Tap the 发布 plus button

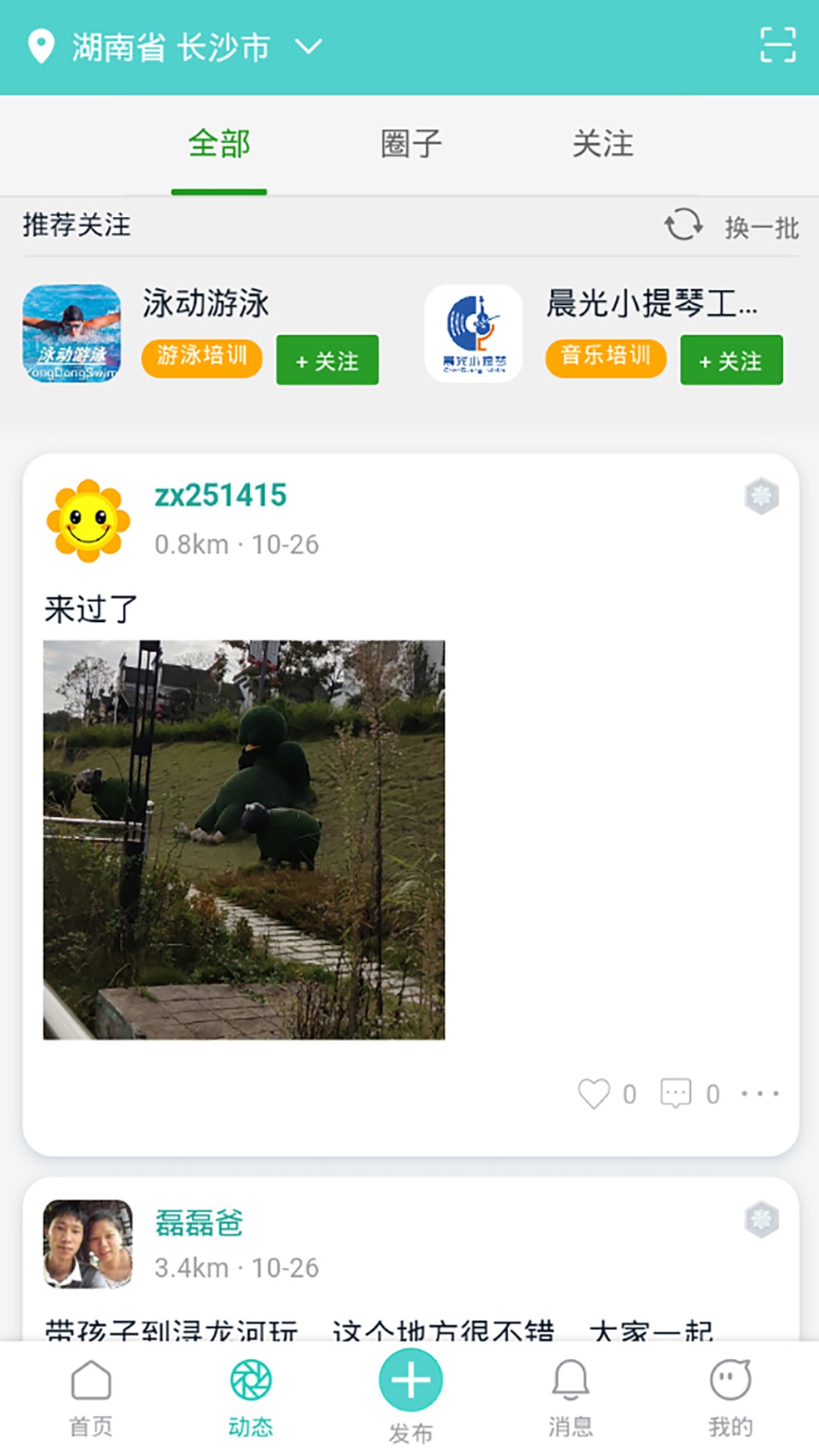[x=409, y=1382]
